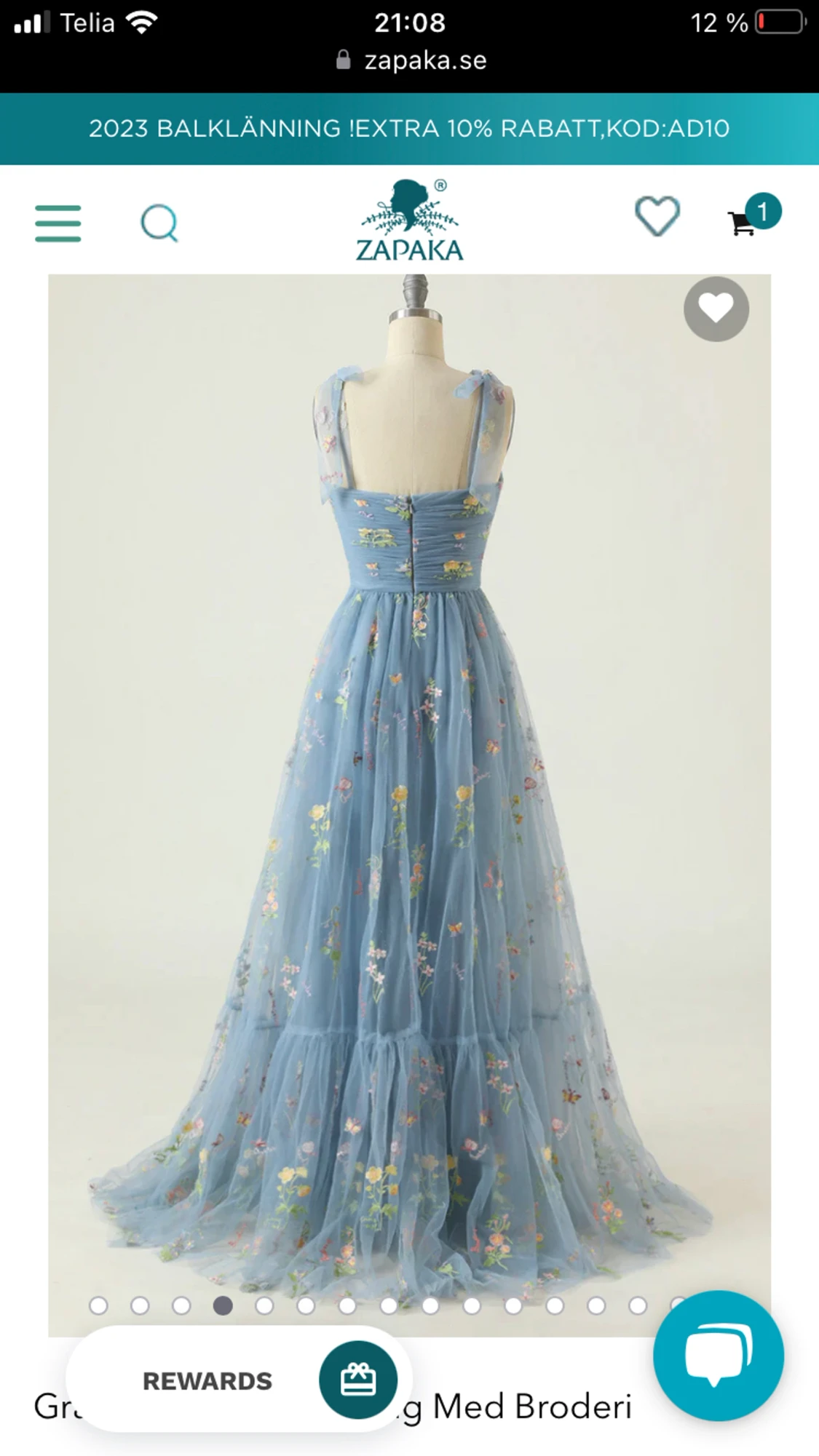Start a live chat
The image size is (819, 1456).
(719, 1356)
